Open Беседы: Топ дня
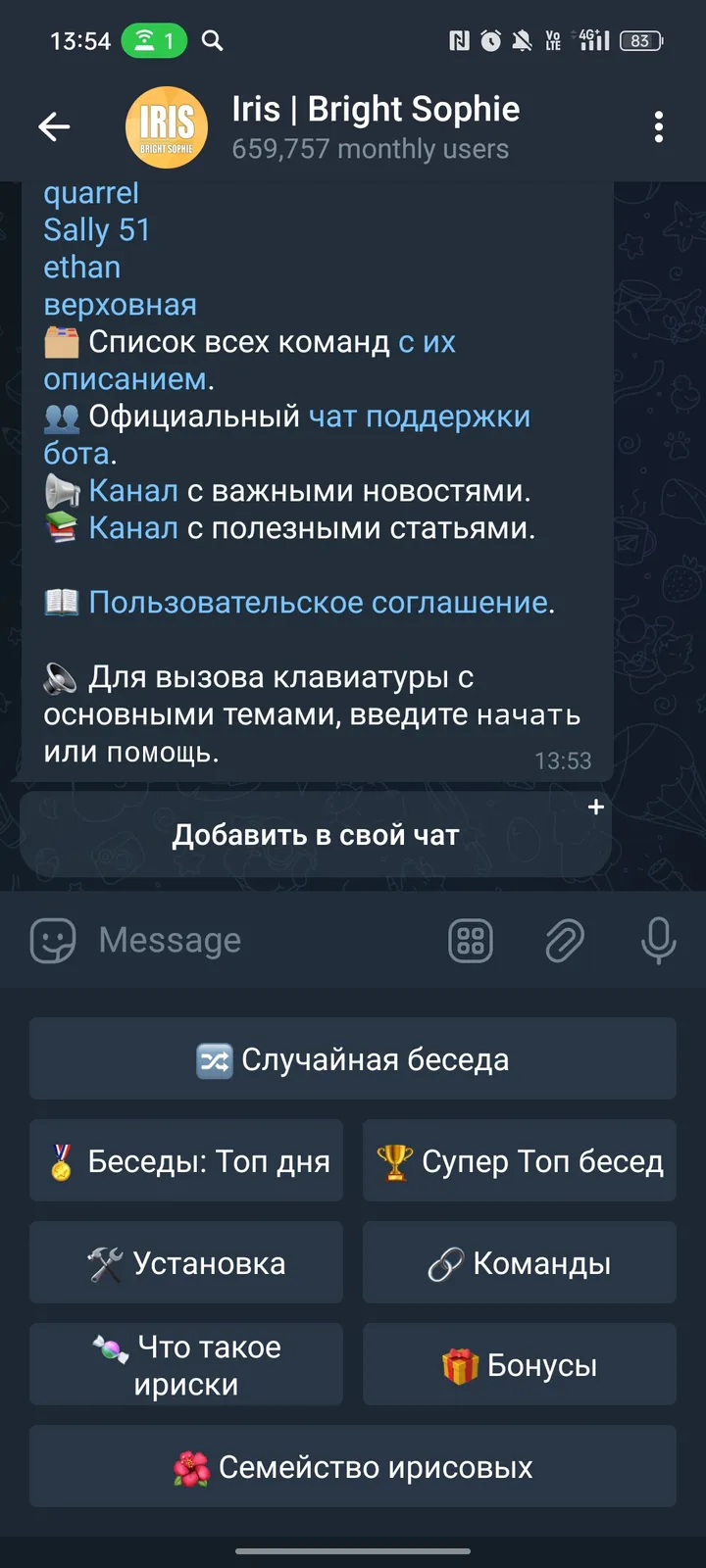The width and height of the screenshot is (706, 1568). tap(186, 1160)
